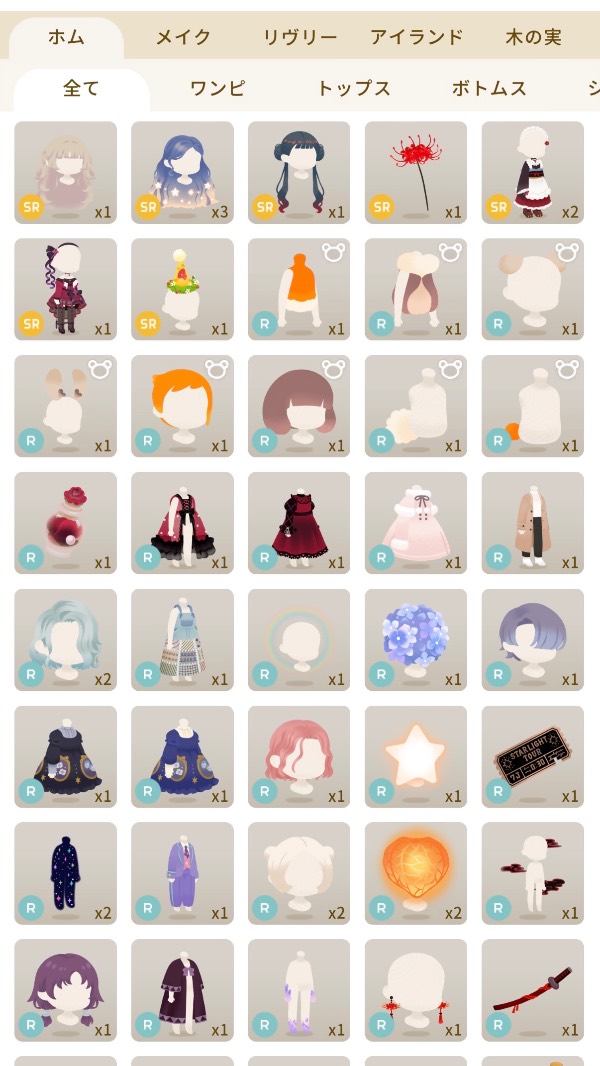Switch to the アイランド tab

(x=416, y=38)
